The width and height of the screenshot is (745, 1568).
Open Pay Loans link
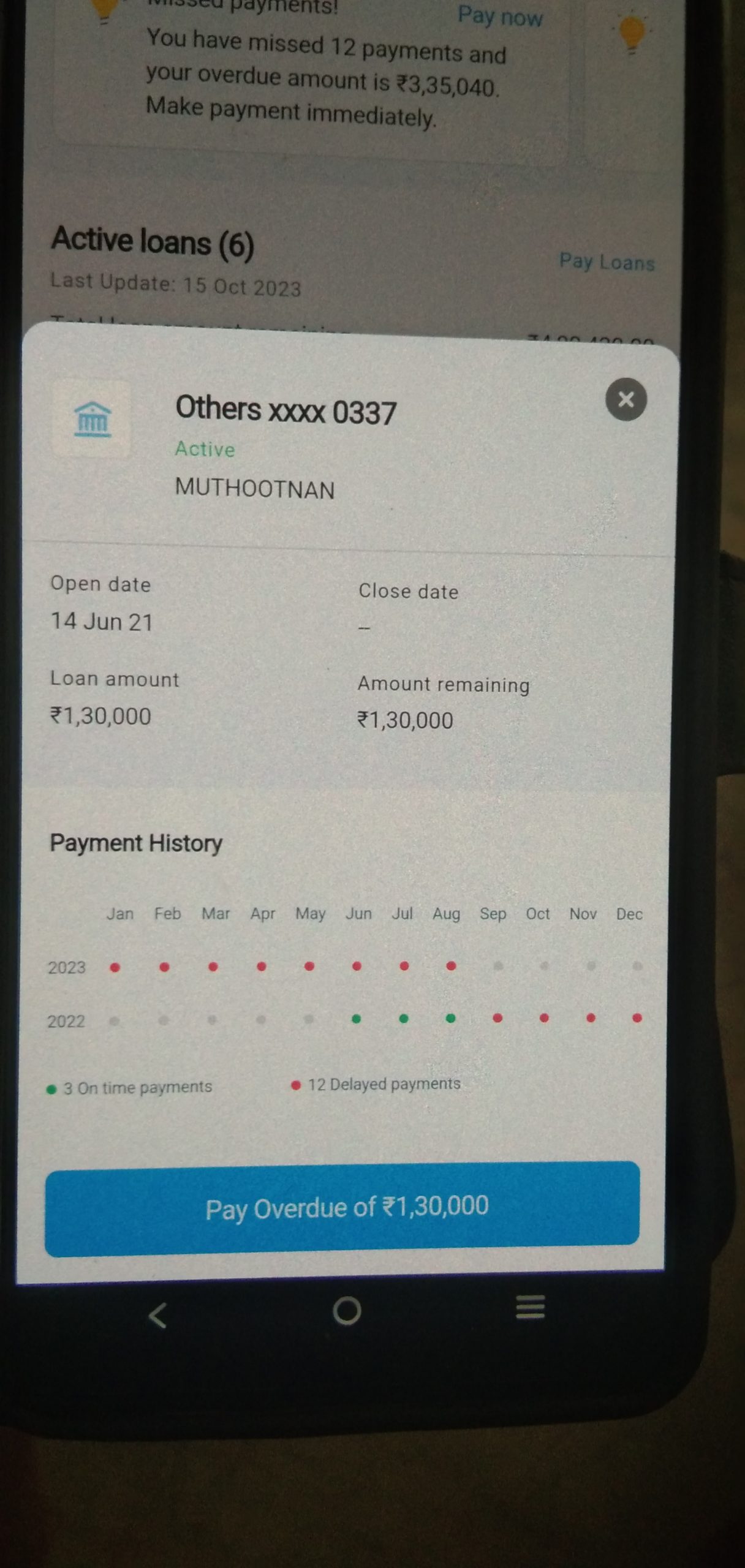[x=607, y=262]
